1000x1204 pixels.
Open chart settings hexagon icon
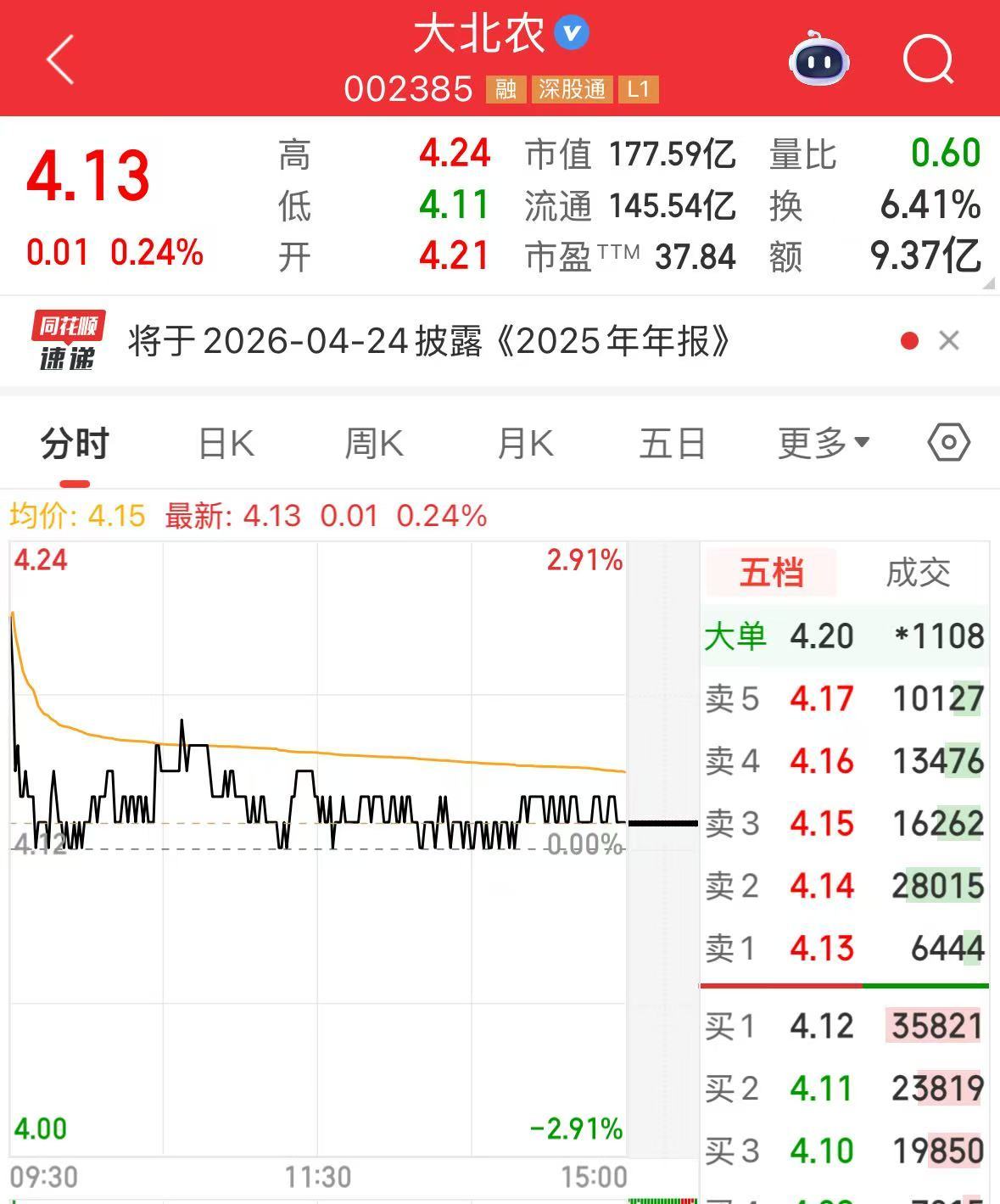click(948, 443)
